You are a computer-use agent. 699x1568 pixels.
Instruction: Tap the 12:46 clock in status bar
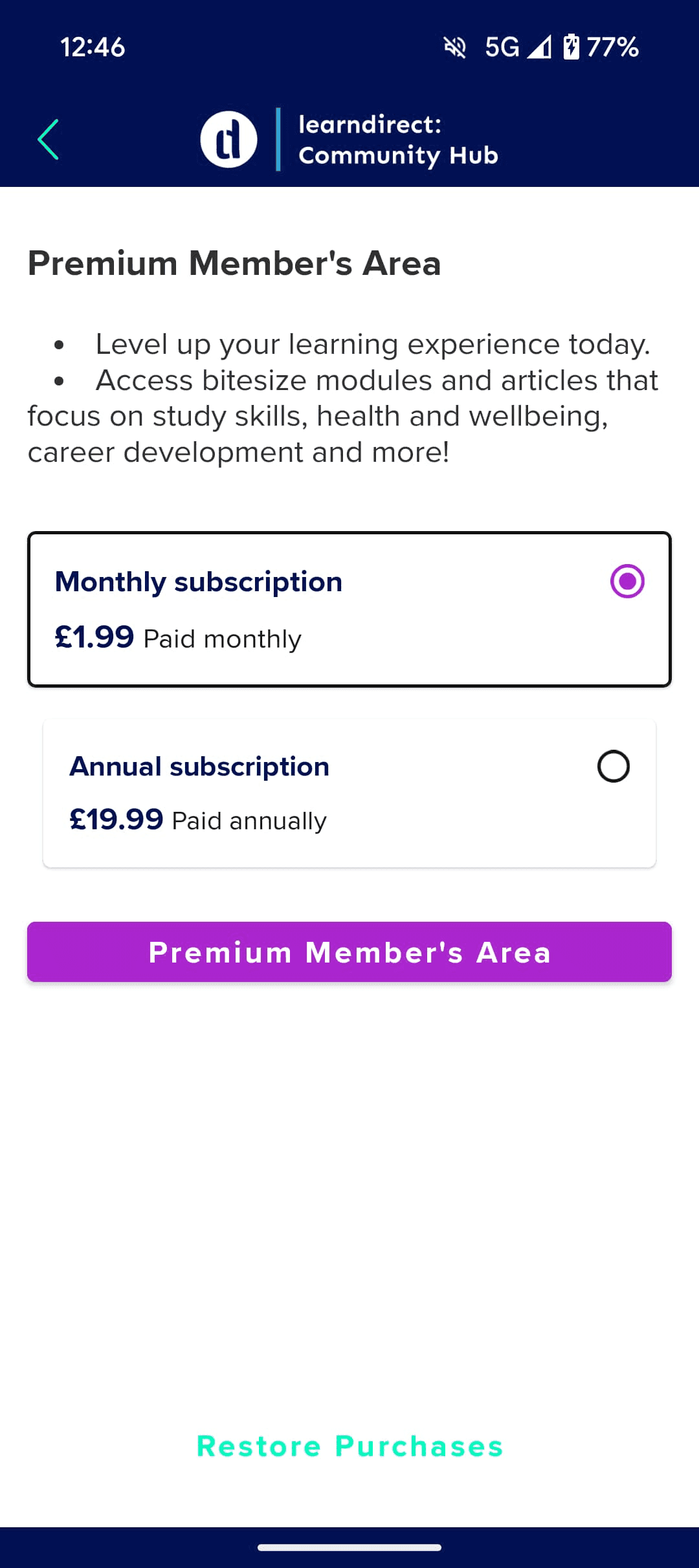tap(92, 47)
